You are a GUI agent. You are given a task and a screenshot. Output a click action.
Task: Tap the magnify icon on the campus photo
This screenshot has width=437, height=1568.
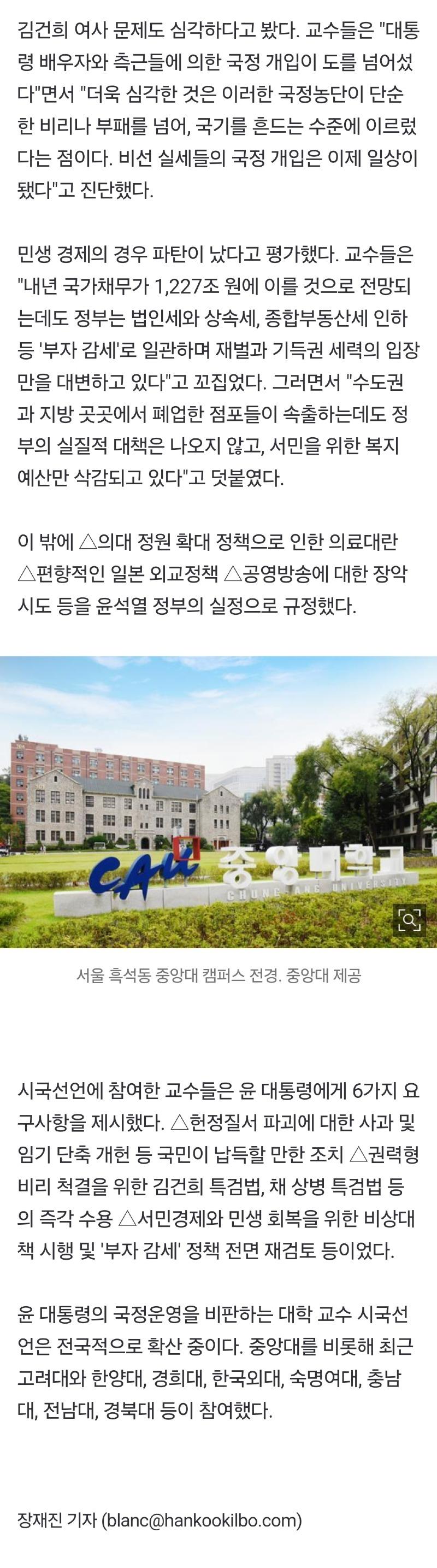pos(409,919)
